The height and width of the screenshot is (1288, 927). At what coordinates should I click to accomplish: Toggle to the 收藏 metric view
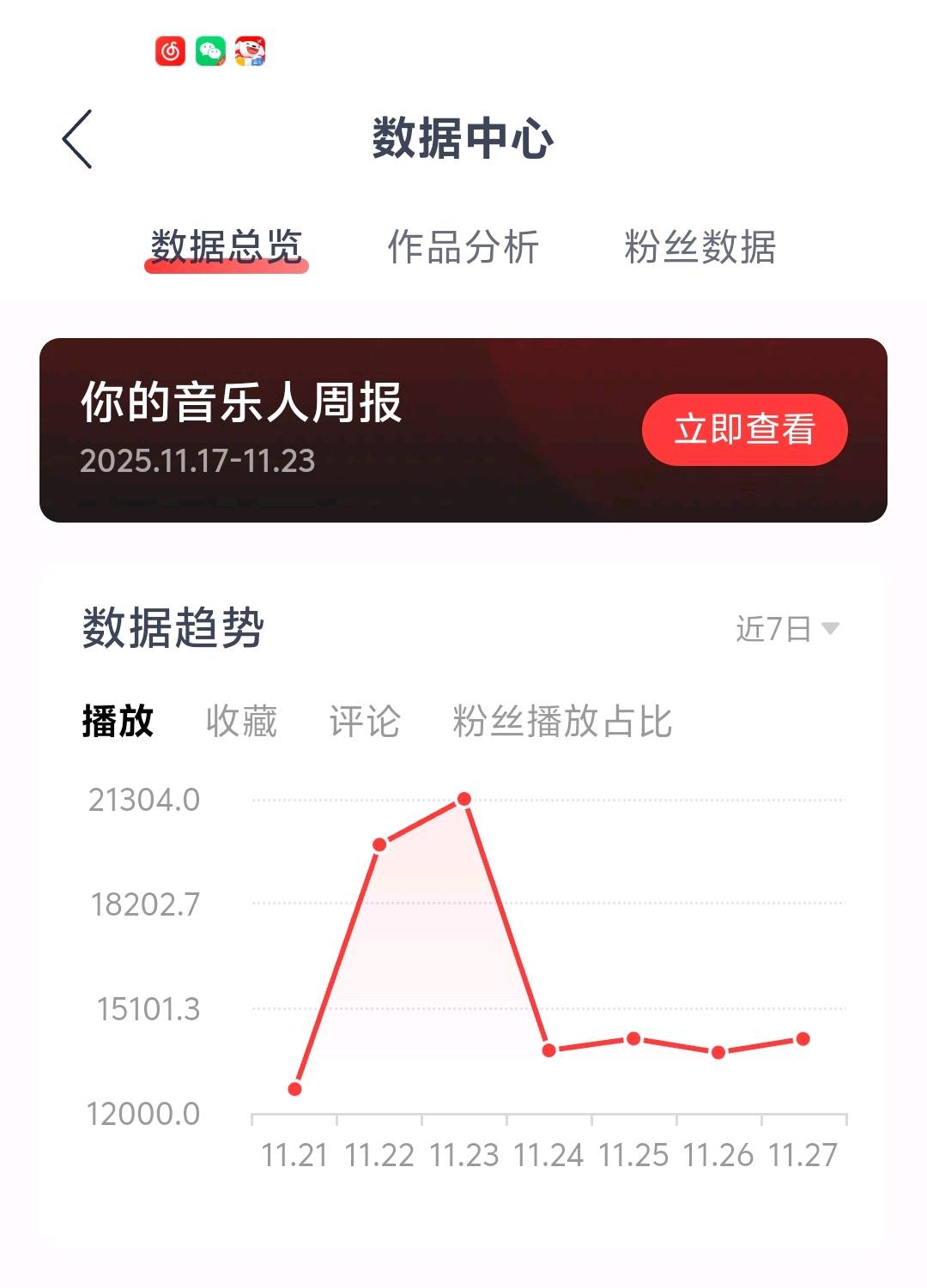241,723
